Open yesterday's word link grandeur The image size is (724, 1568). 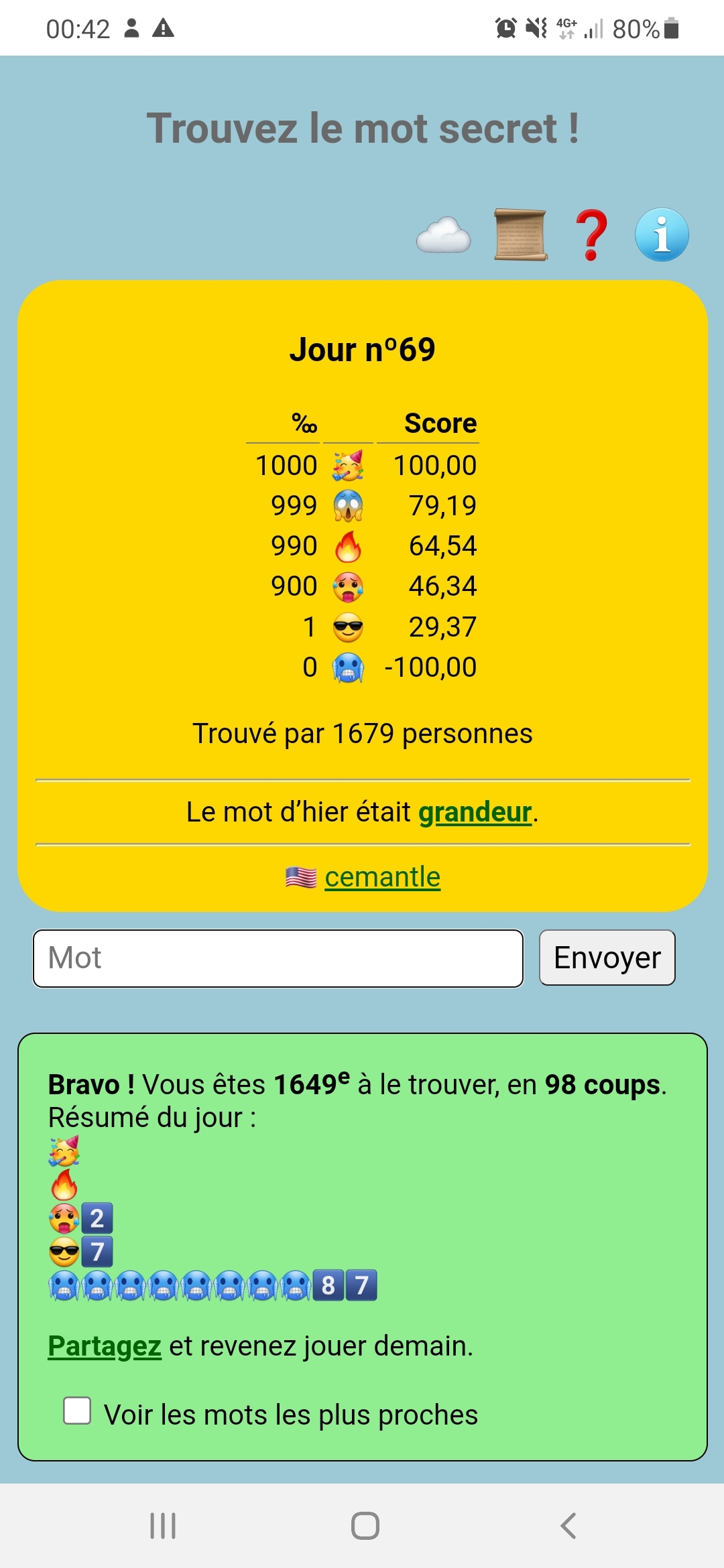pos(475,812)
